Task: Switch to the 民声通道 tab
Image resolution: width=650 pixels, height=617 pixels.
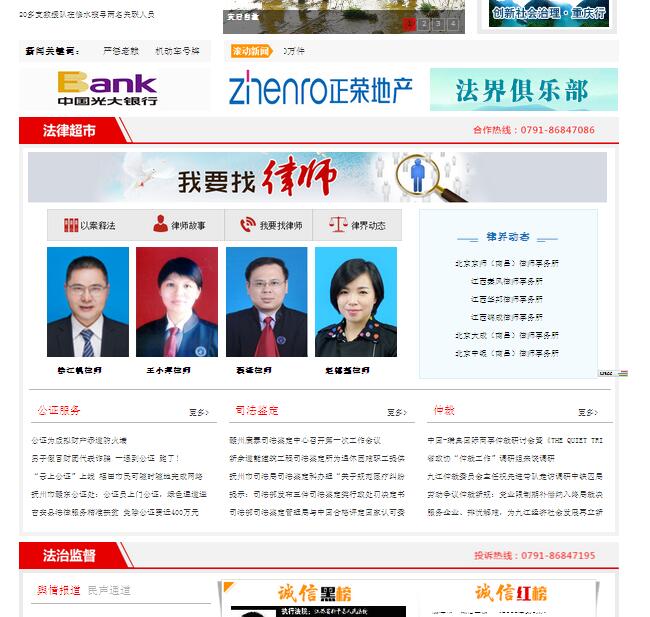Action: click(109, 591)
